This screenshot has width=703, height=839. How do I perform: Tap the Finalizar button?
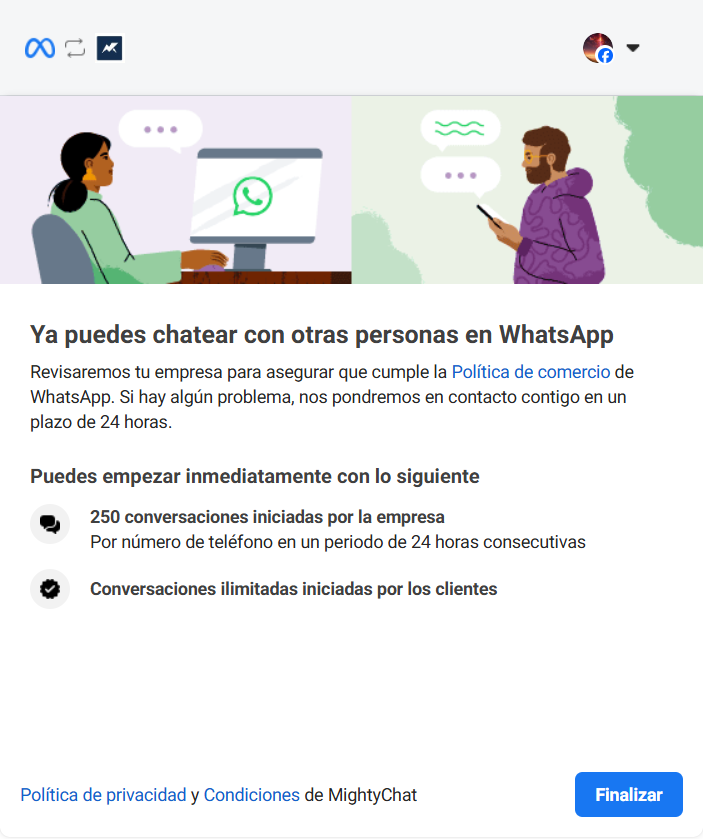628,795
